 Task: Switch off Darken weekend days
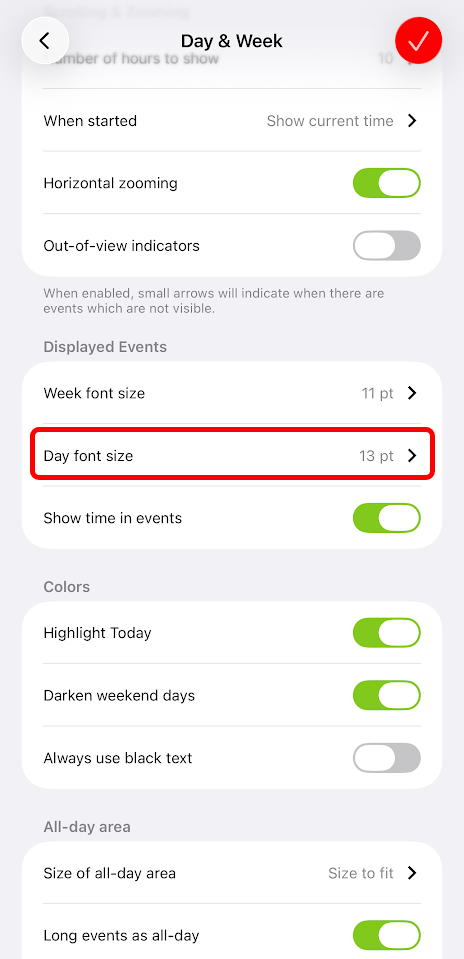tap(386, 695)
